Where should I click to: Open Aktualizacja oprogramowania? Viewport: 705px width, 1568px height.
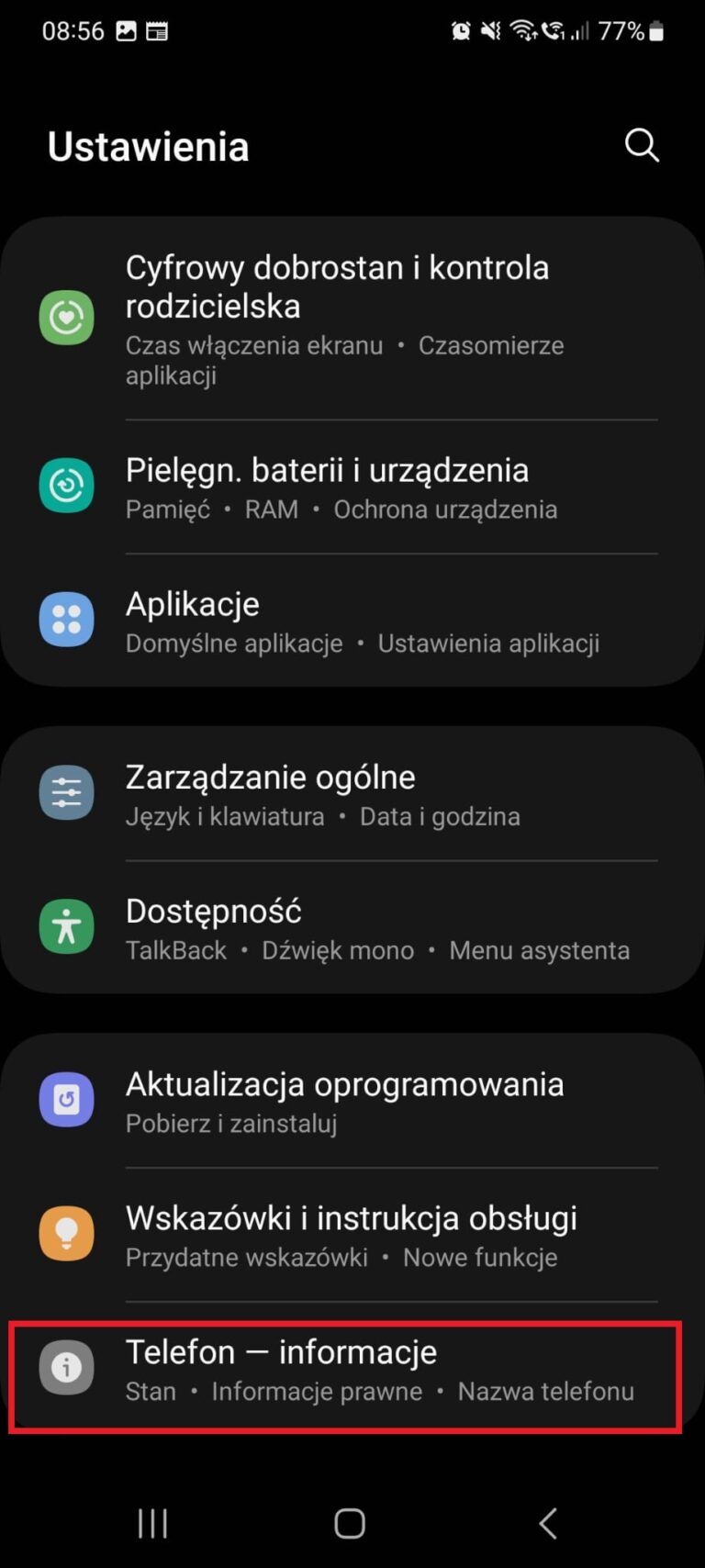pyautogui.click(x=352, y=1101)
